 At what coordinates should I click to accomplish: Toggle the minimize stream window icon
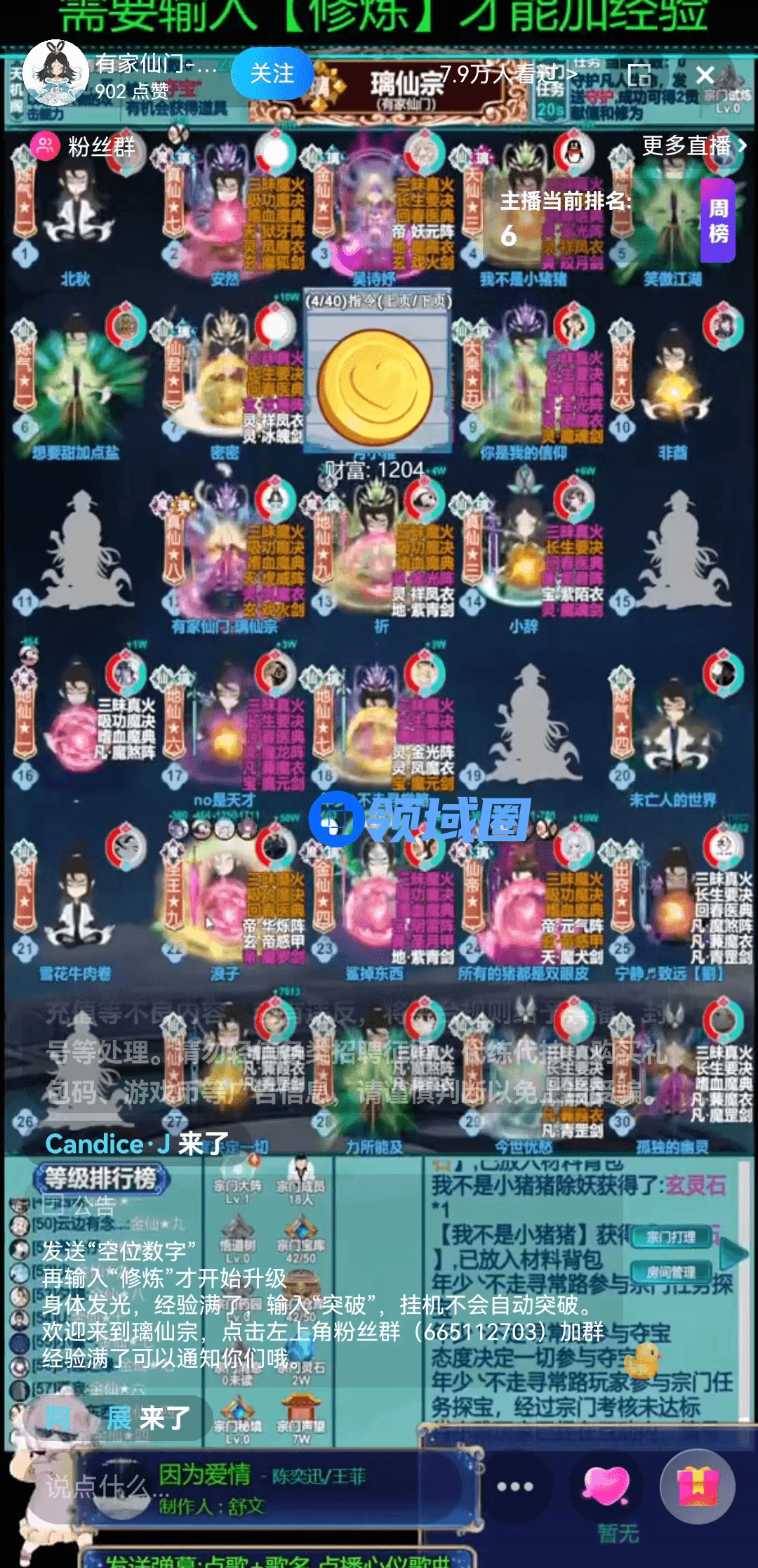639,75
